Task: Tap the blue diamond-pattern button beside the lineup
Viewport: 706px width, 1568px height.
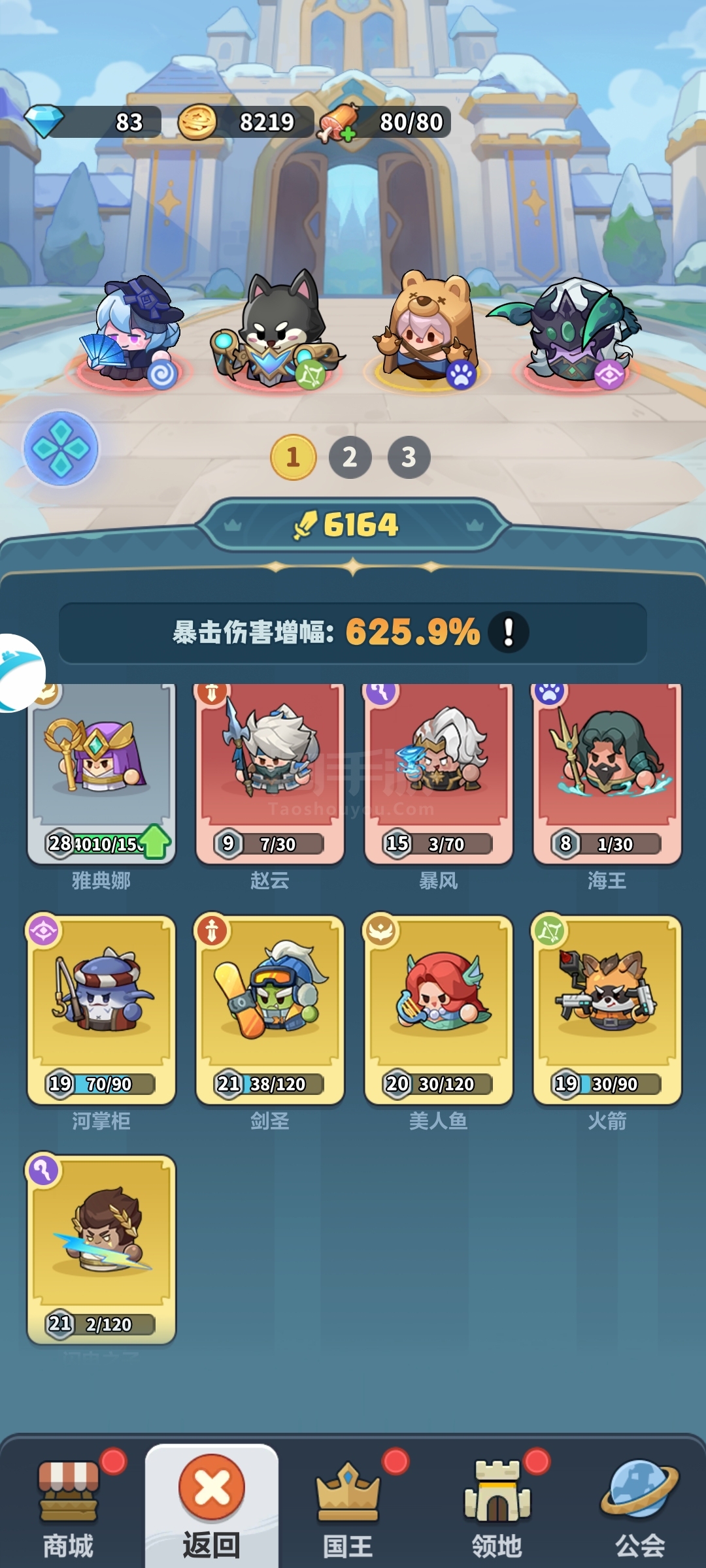Action: tap(61, 448)
